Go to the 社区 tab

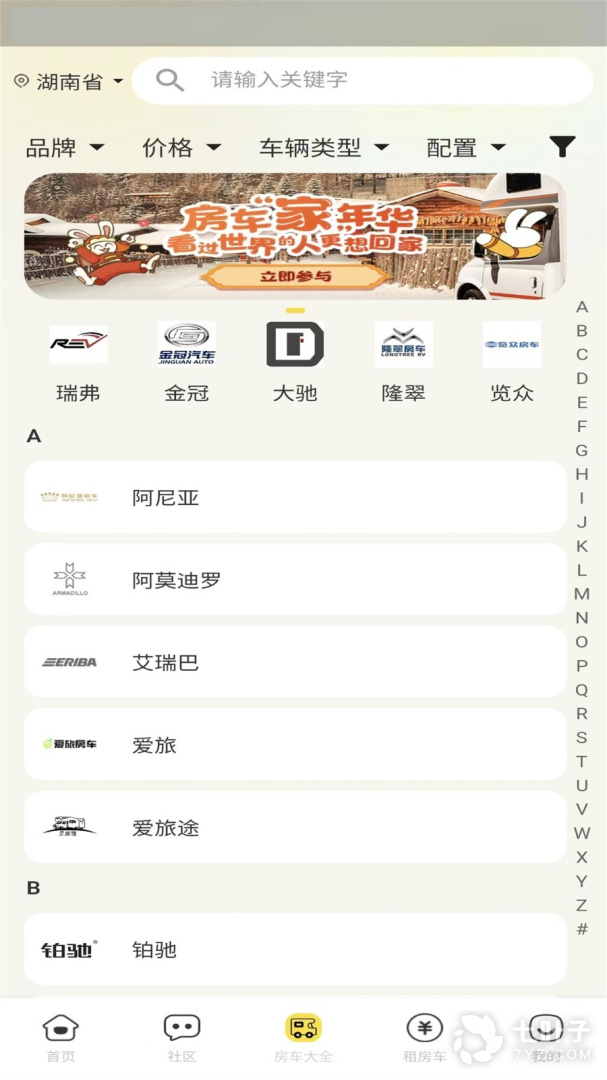(x=182, y=1038)
